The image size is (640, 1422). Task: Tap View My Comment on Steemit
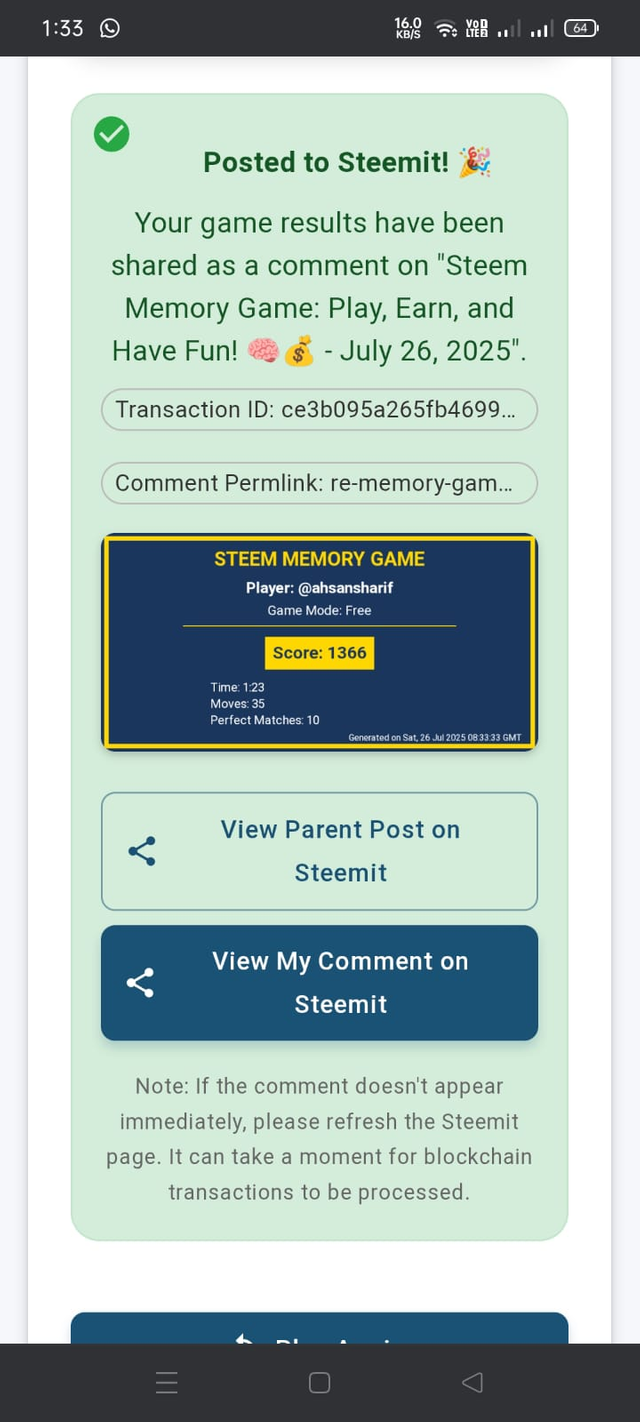click(x=319, y=982)
